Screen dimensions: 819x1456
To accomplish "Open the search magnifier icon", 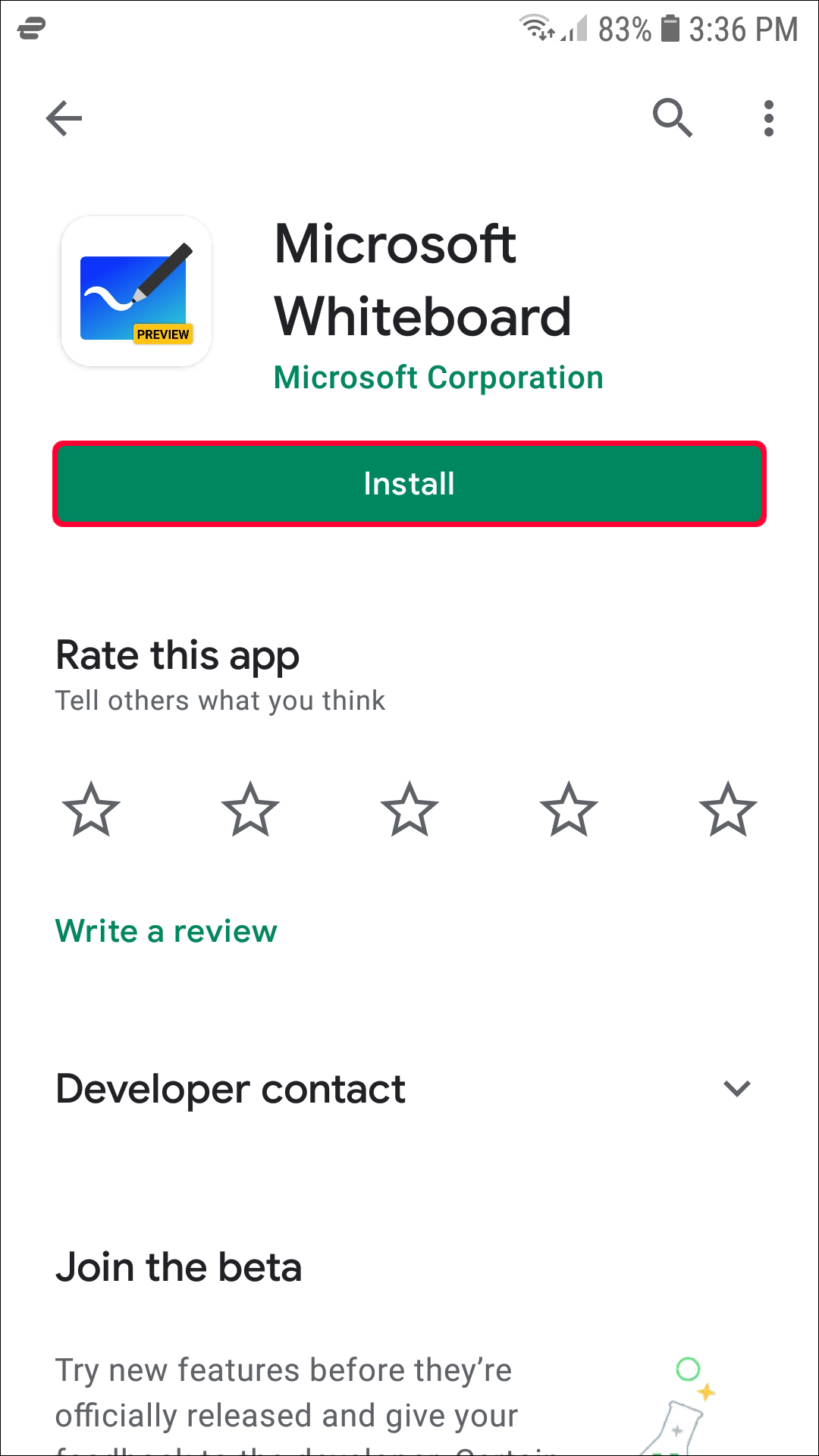I will coord(672,118).
